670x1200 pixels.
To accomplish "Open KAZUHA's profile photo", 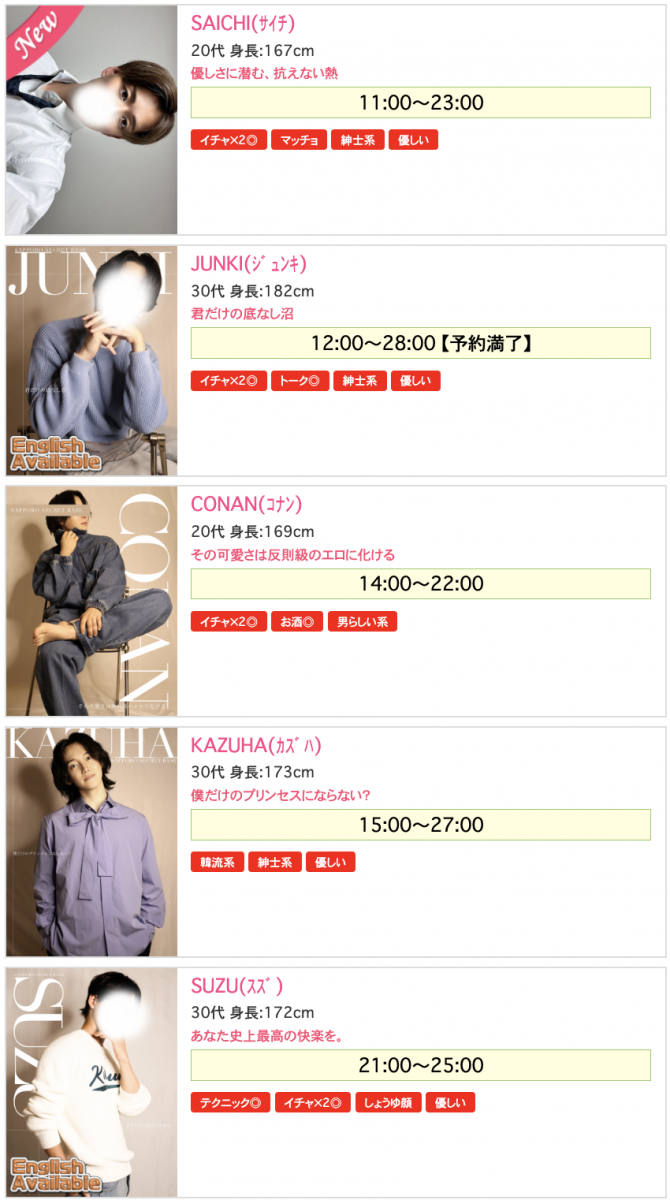I will 92,842.
